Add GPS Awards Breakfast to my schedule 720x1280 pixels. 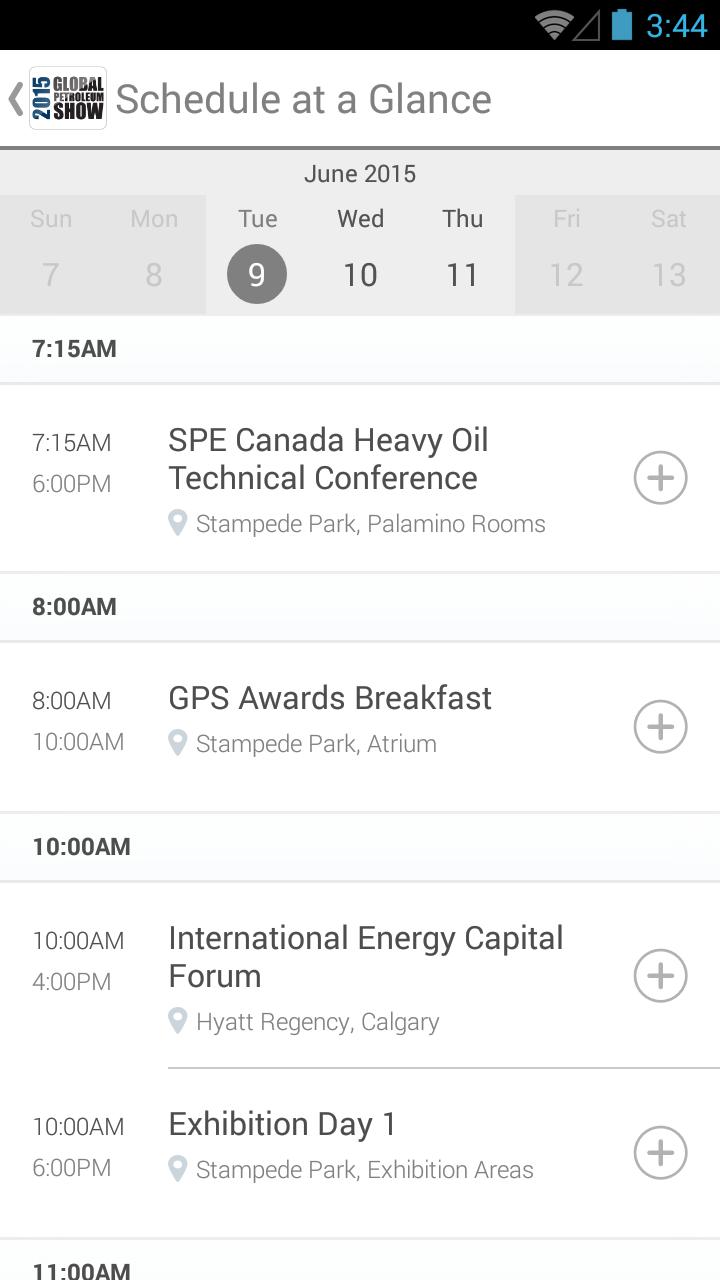(660, 726)
